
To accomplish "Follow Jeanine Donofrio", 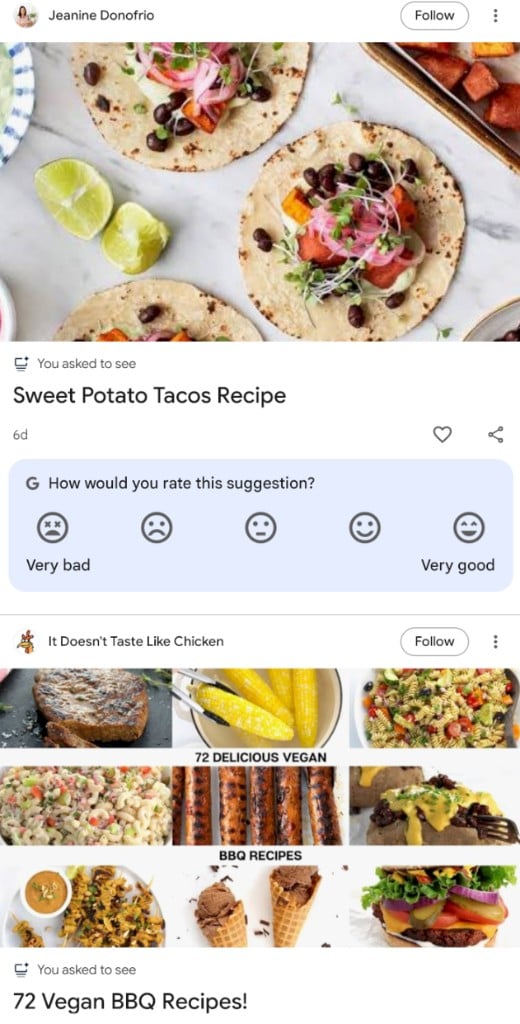I will click(x=434, y=16).
